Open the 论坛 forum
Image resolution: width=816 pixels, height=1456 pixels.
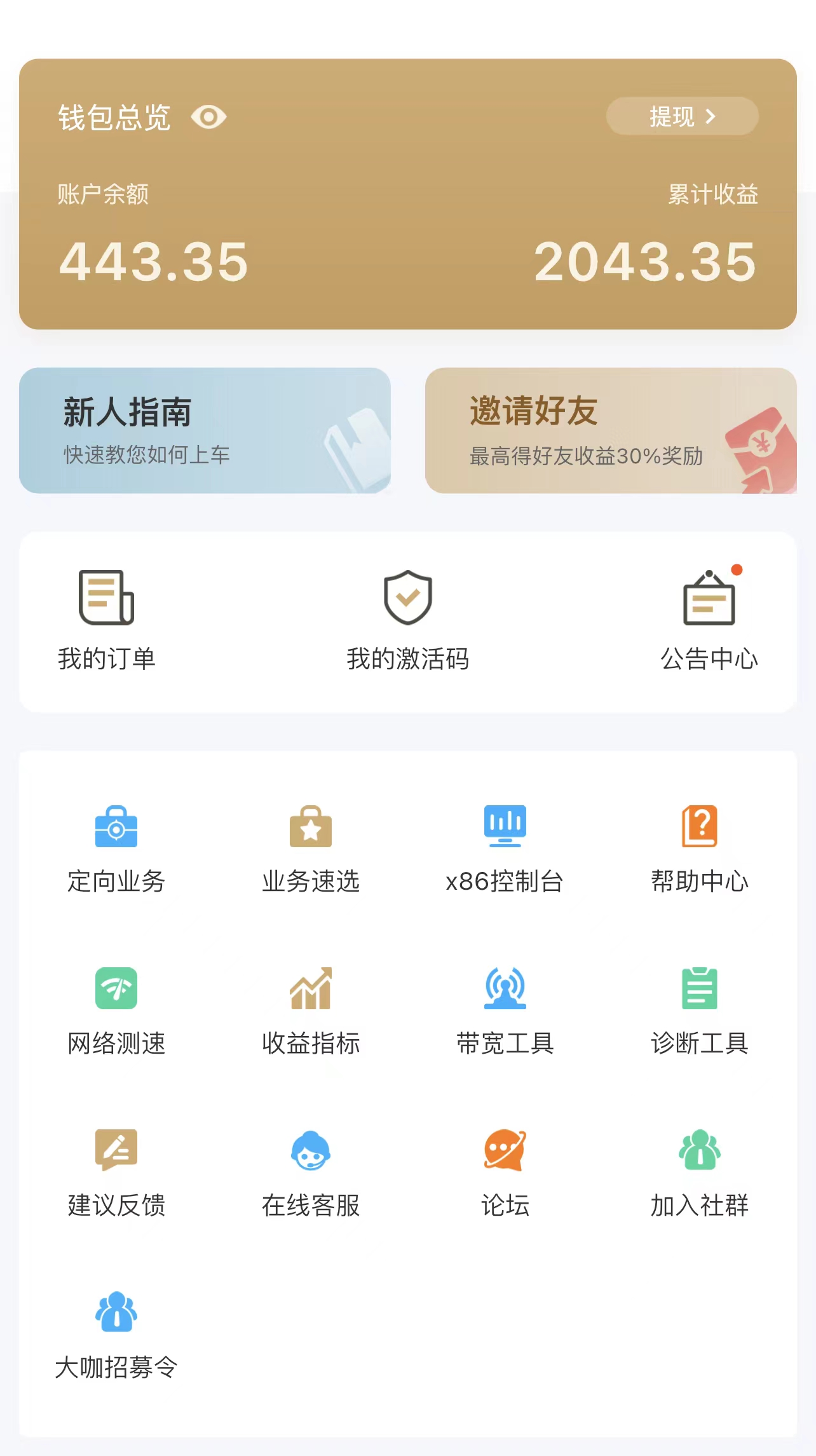505,1173
